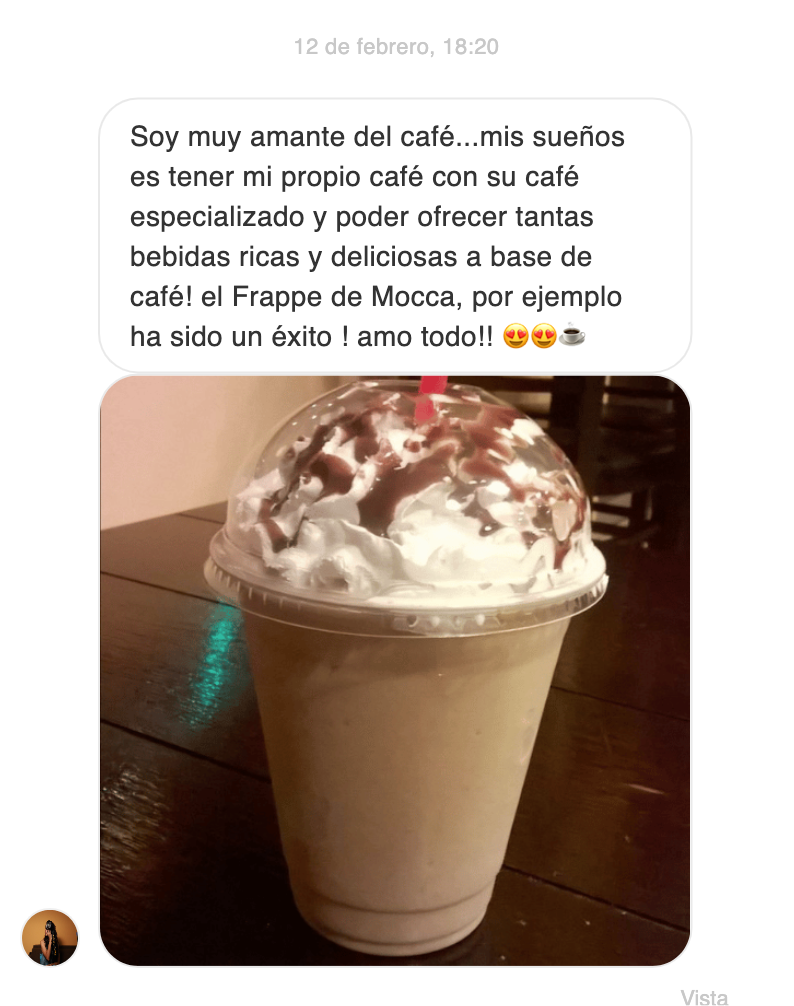Open the Frappe de Mocca photo
The image size is (794, 1006).
tap(395, 670)
